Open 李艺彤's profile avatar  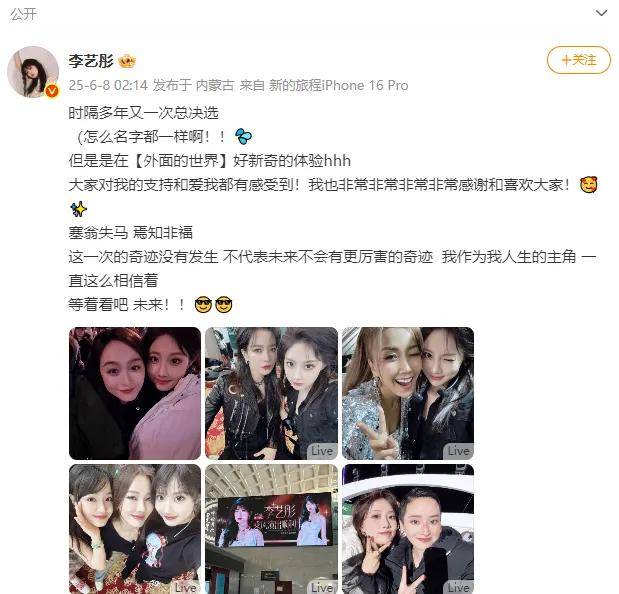33,72
